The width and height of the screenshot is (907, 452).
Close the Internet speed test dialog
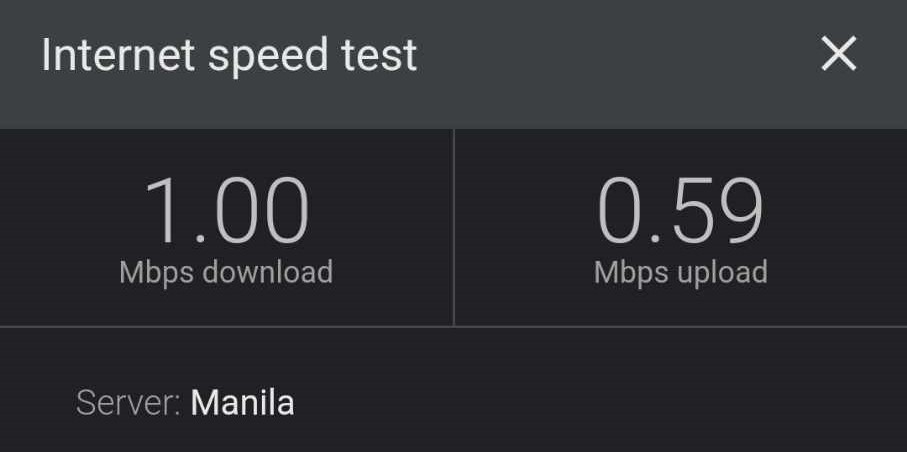point(838,54)
